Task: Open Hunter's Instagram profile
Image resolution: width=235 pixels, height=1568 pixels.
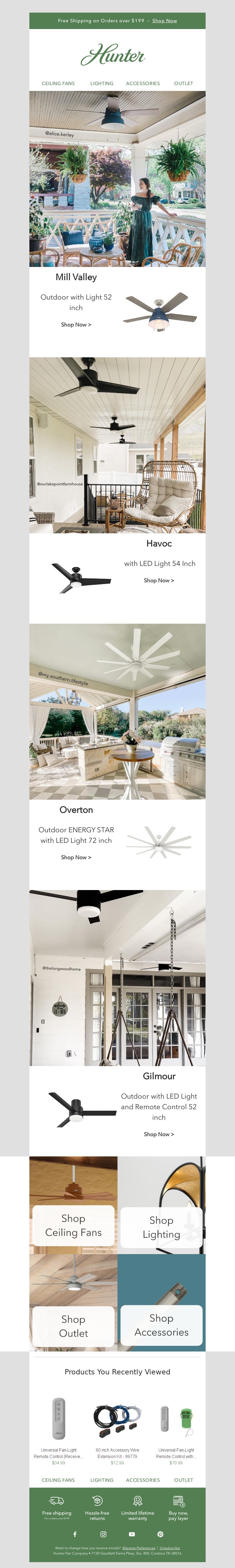Action: point(103,1534)
